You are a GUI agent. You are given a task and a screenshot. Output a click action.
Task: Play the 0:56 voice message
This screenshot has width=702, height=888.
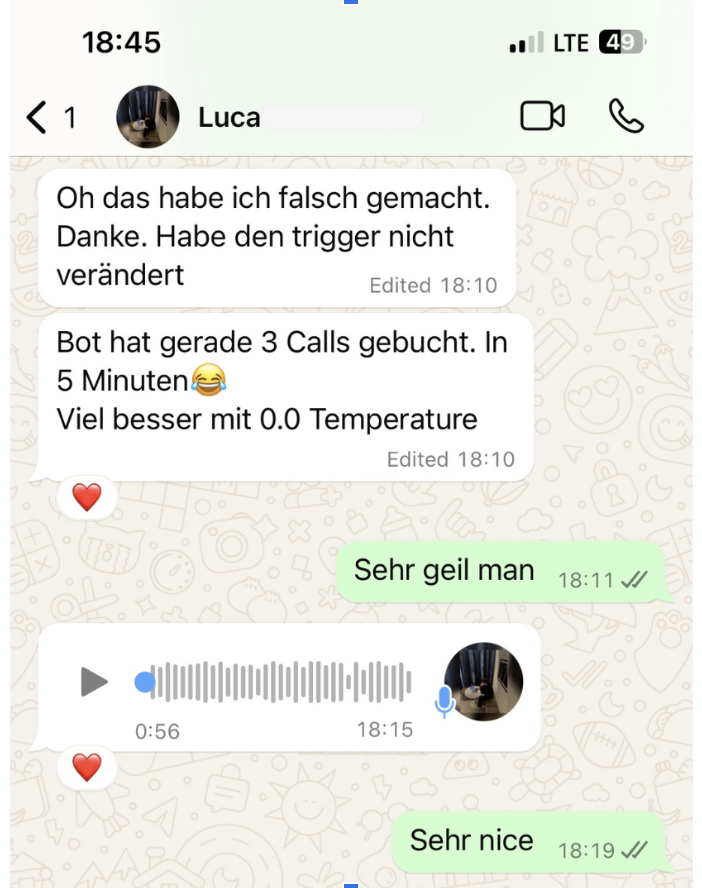94,682
